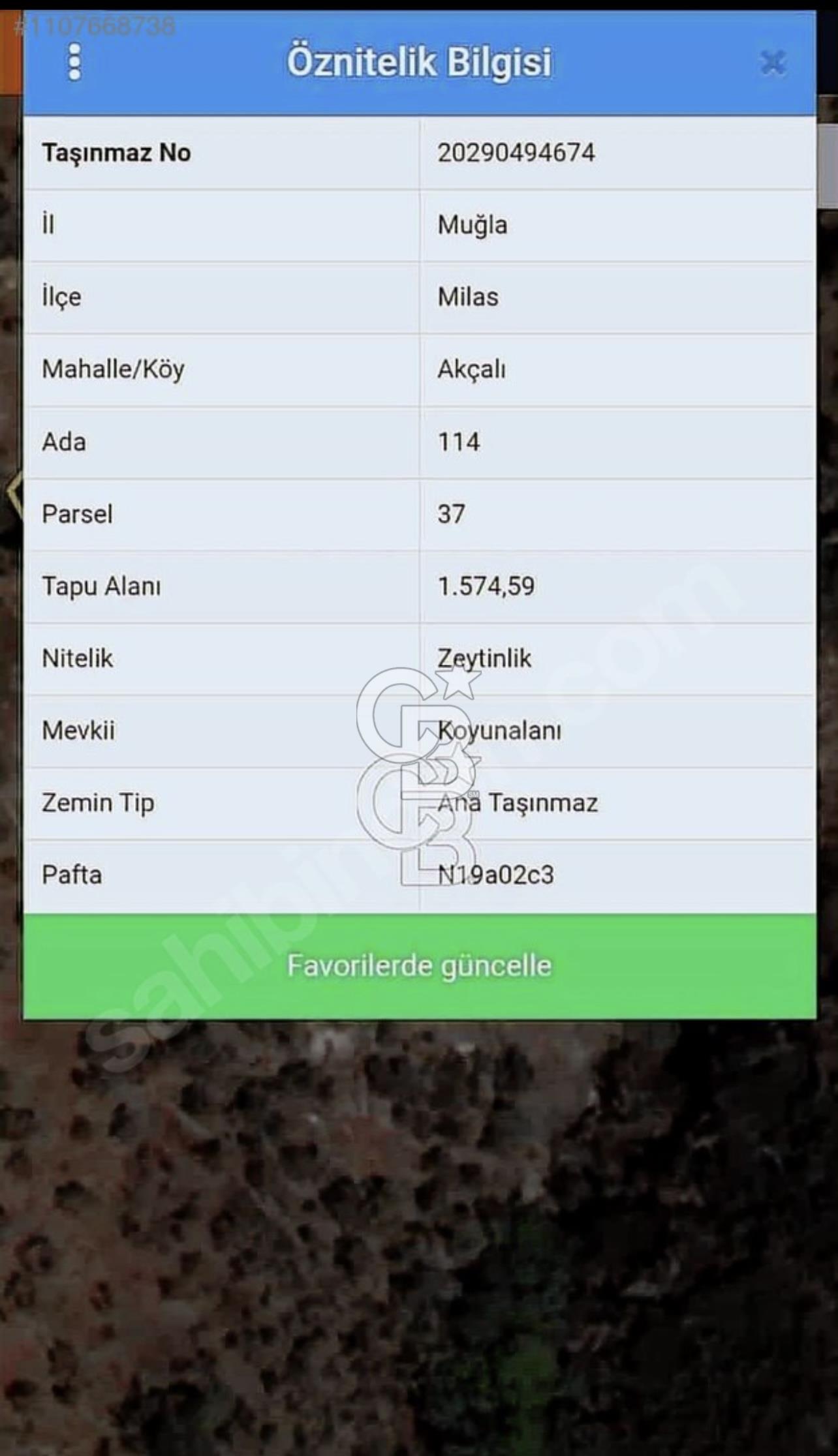
Task: Click the Pafta value N19a02c3
Action: pos(495,875)
